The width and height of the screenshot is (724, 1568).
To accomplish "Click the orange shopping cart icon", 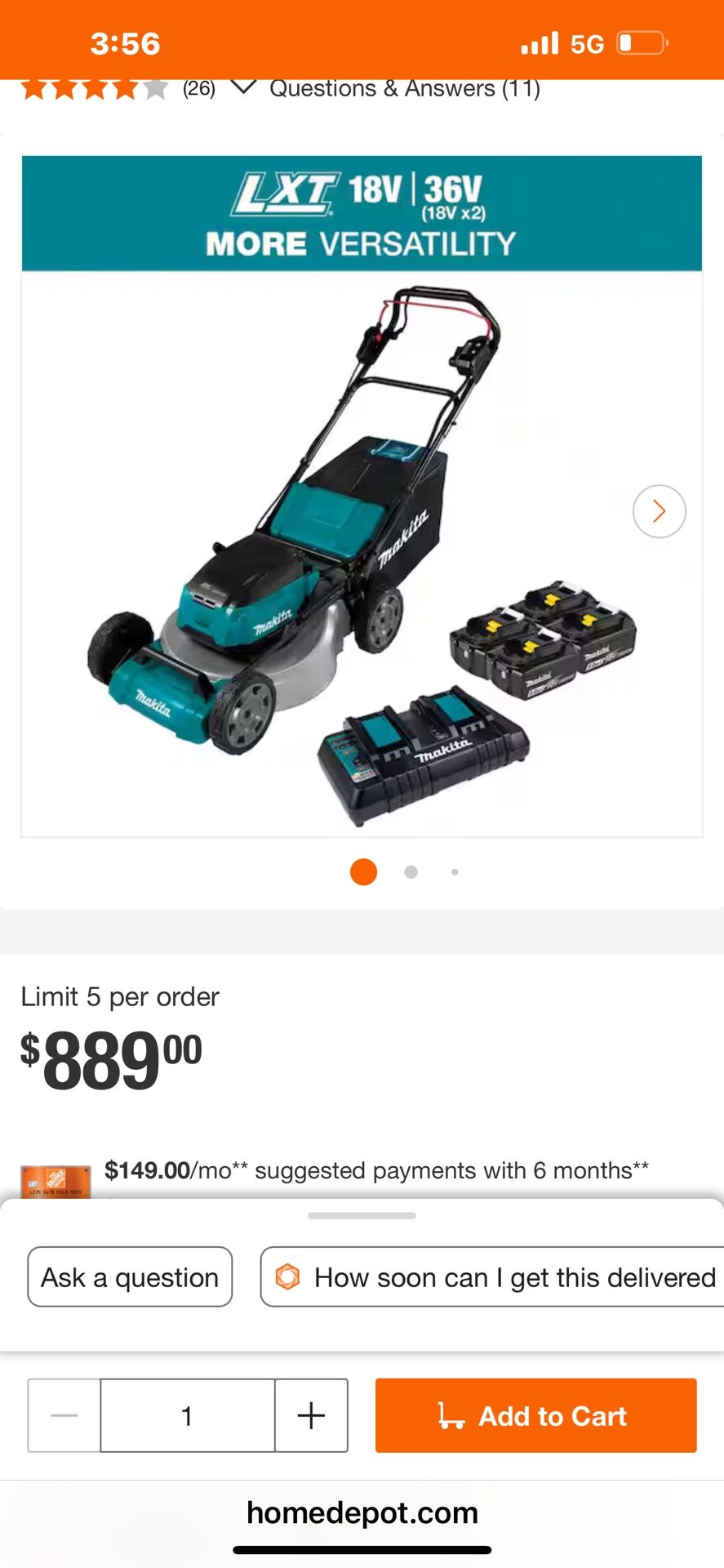I will (451, 1415).
